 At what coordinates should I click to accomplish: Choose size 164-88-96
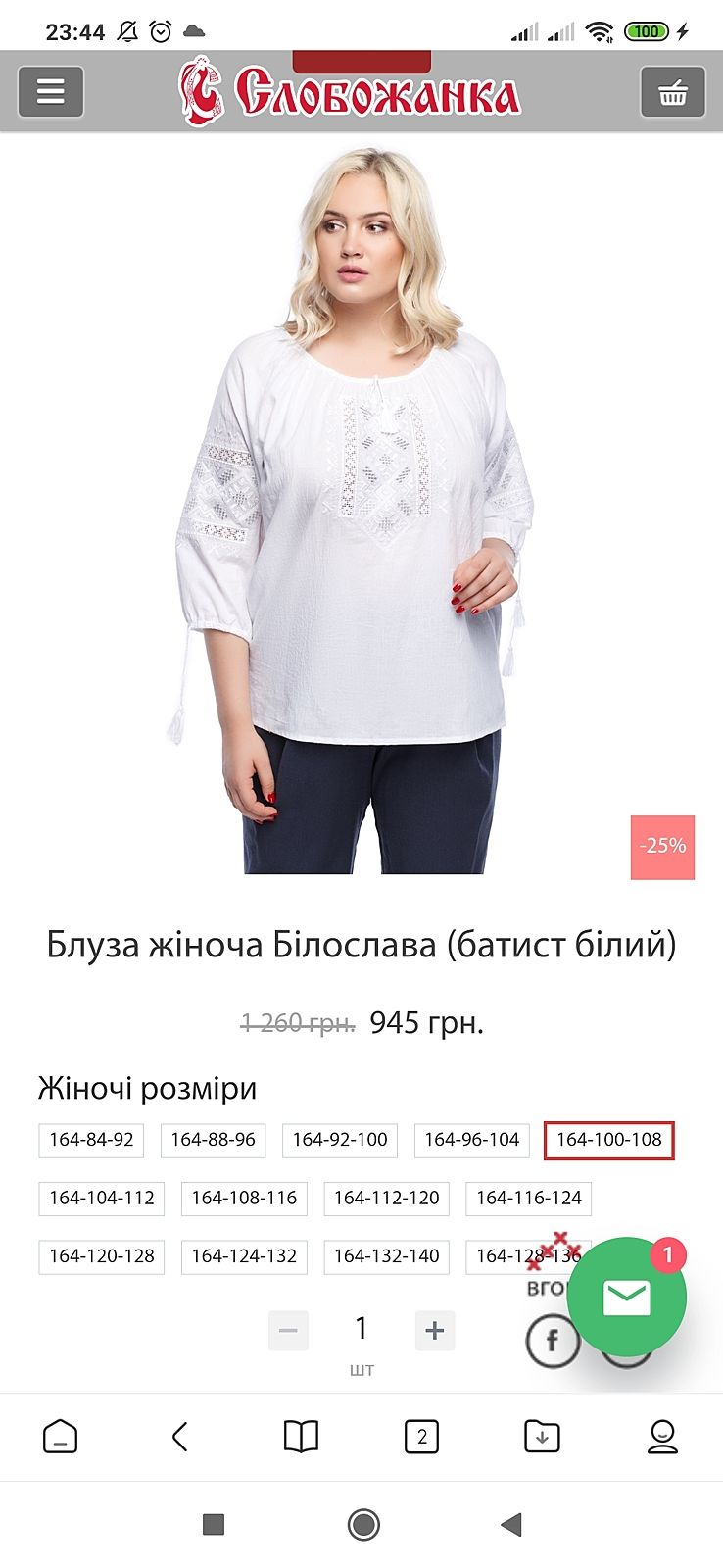pyautogui.click(x=213, y=1140)
